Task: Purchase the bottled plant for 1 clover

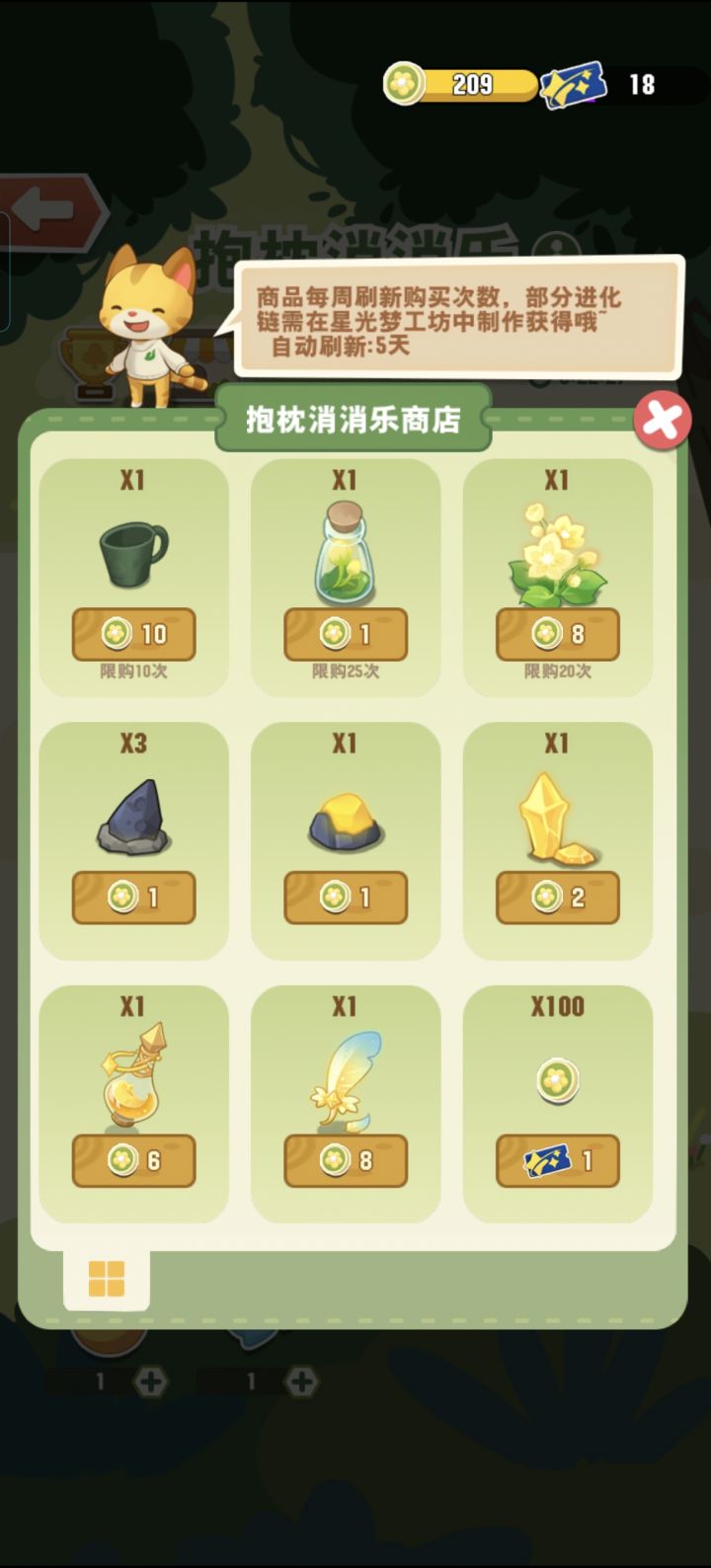Action: [346, 633]
